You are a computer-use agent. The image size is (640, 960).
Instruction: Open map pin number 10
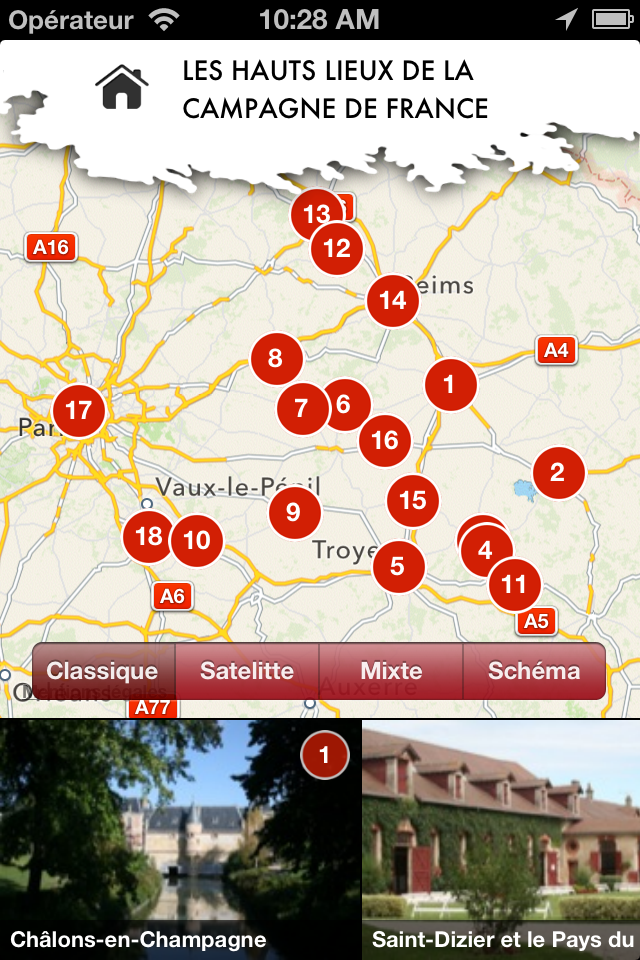(x=197, y=541)
